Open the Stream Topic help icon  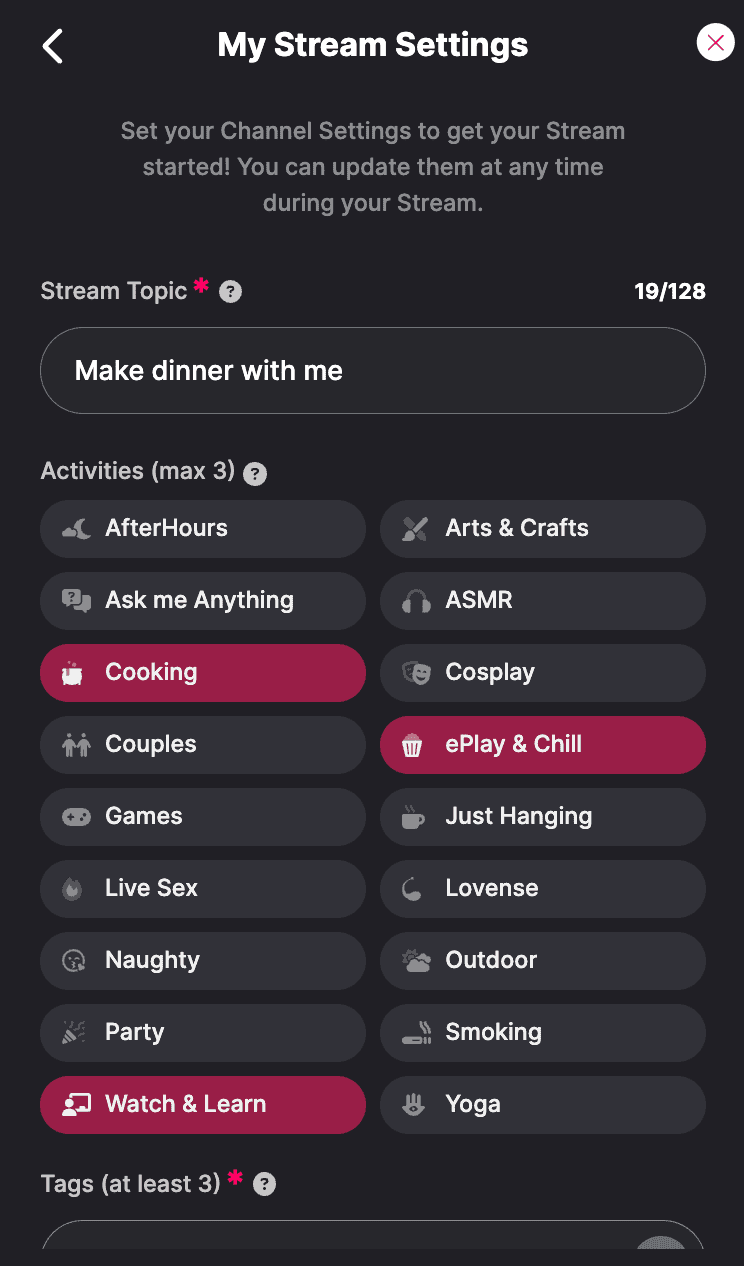coord(231,292)
